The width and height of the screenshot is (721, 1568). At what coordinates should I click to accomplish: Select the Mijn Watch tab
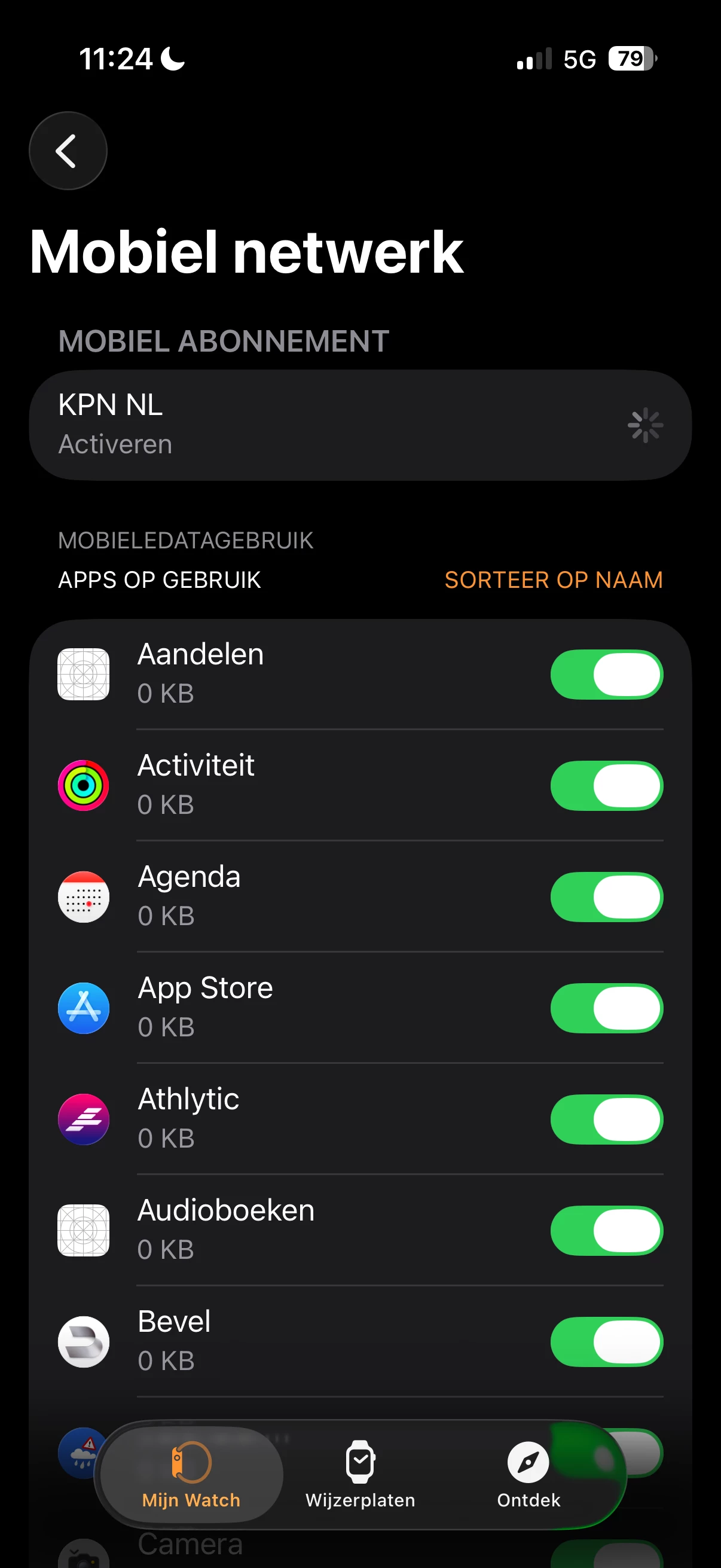click(191, 1474)
